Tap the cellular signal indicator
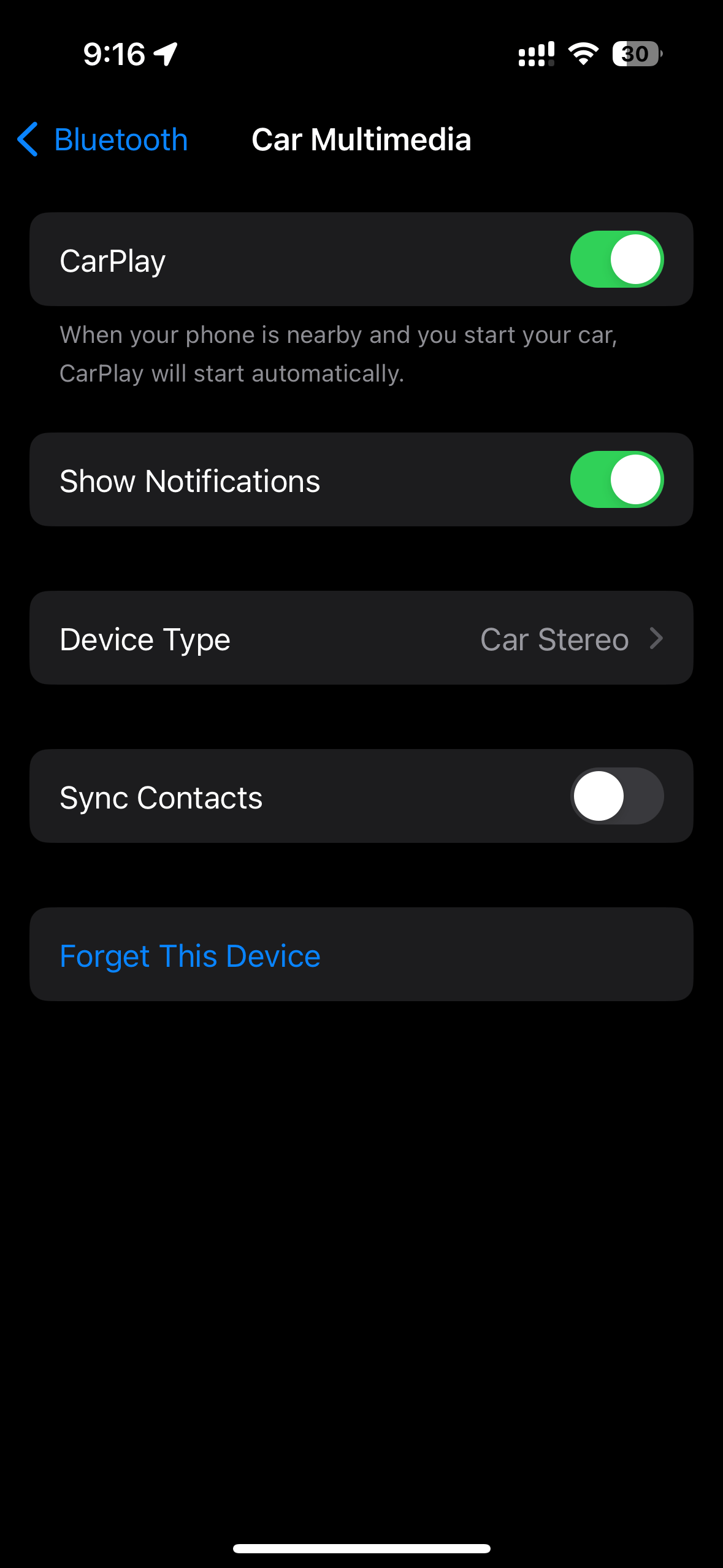Image resolution: width=723 pixels, height=1568 pixels. (535, 54)
